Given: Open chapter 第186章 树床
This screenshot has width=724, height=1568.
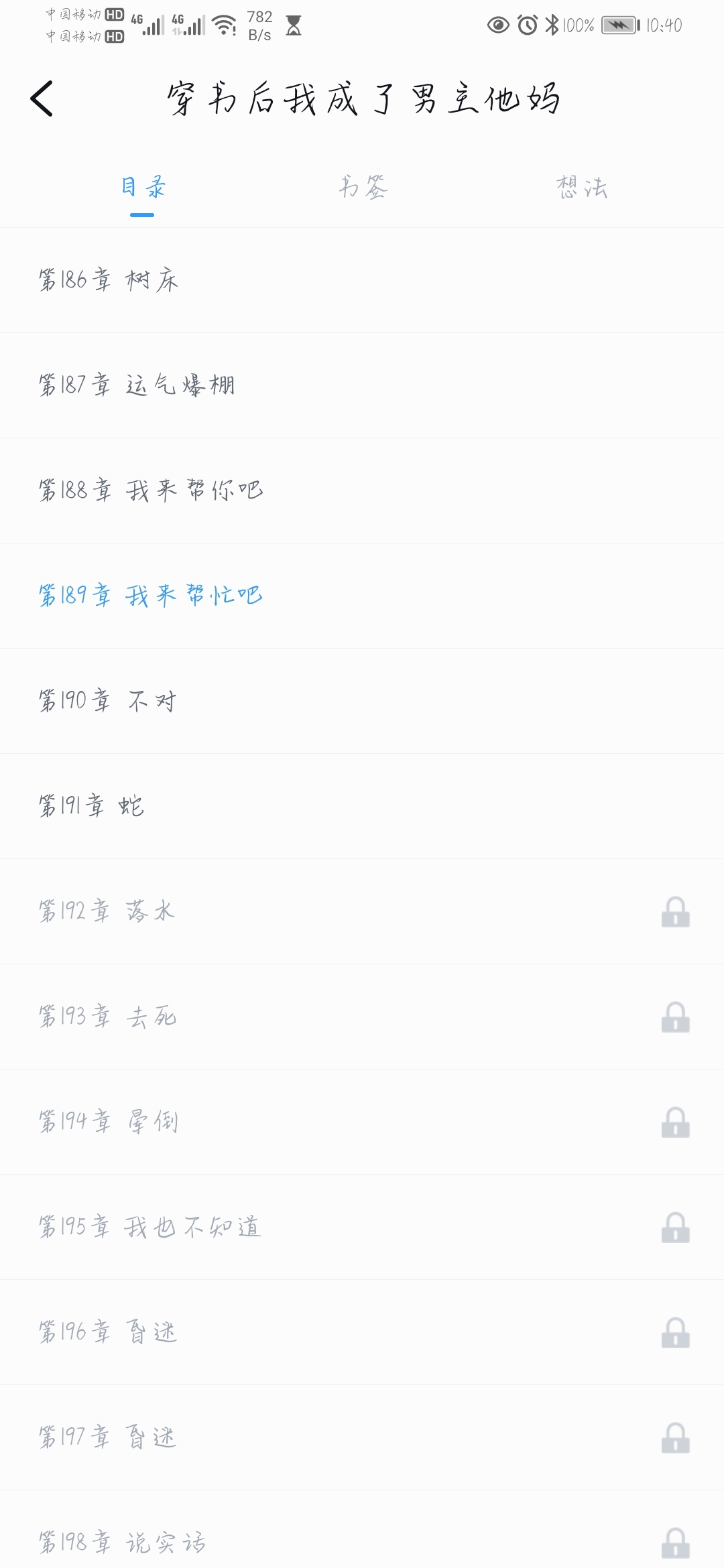Looking at the screenshot, I should (x=362, y=280).
